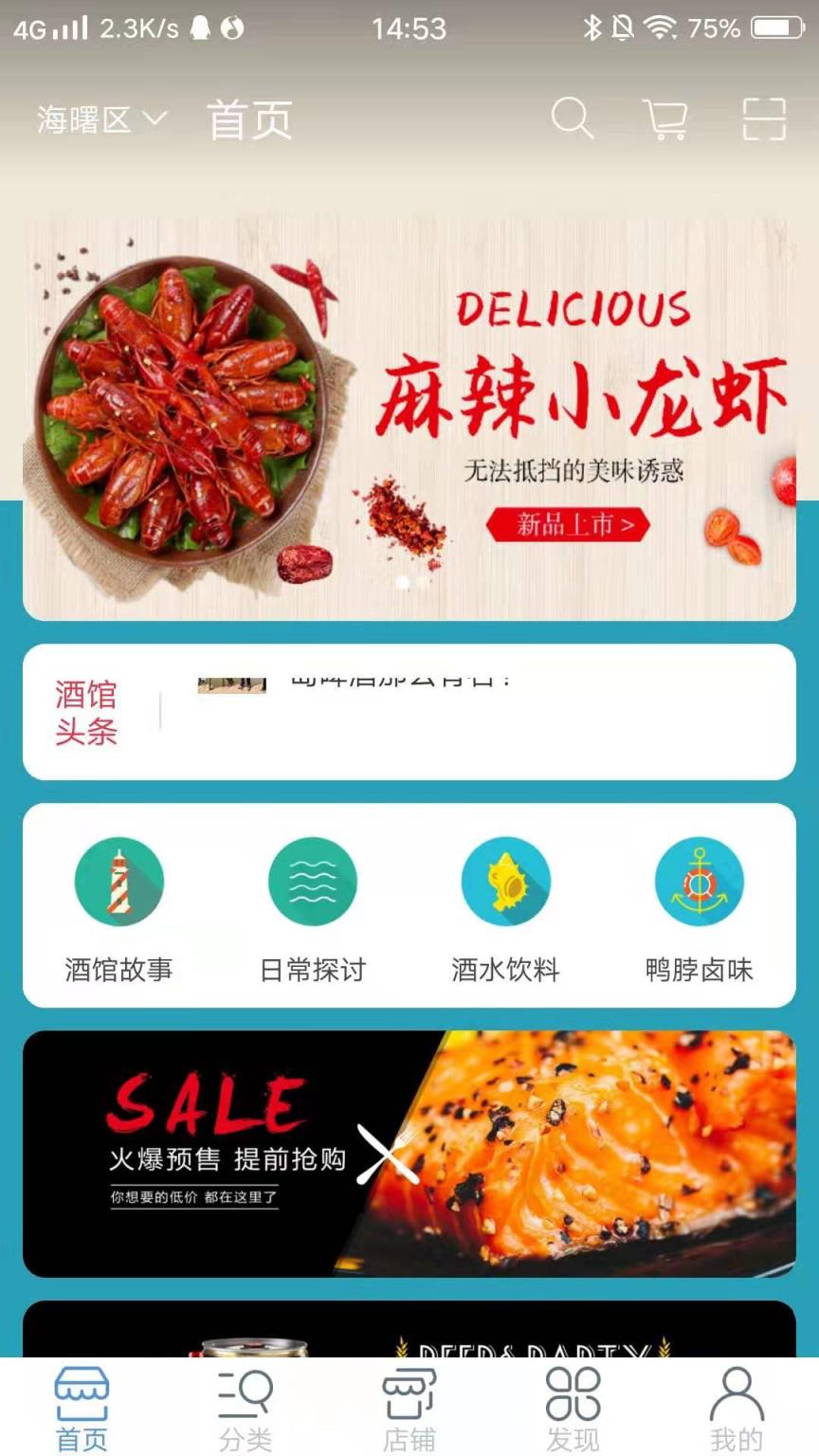The width and height of the screenshot is (819, 1456).
Task: Tap the scan QR code icon
Action: 764,119
